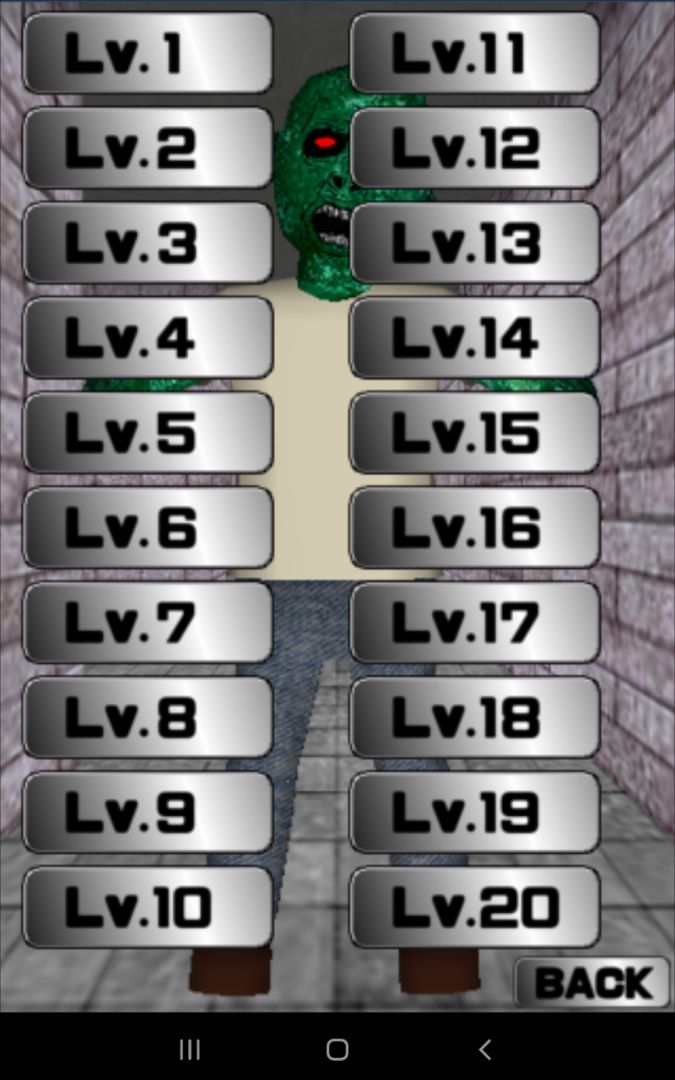Start the Lv.2 stage

click(148, 148)
